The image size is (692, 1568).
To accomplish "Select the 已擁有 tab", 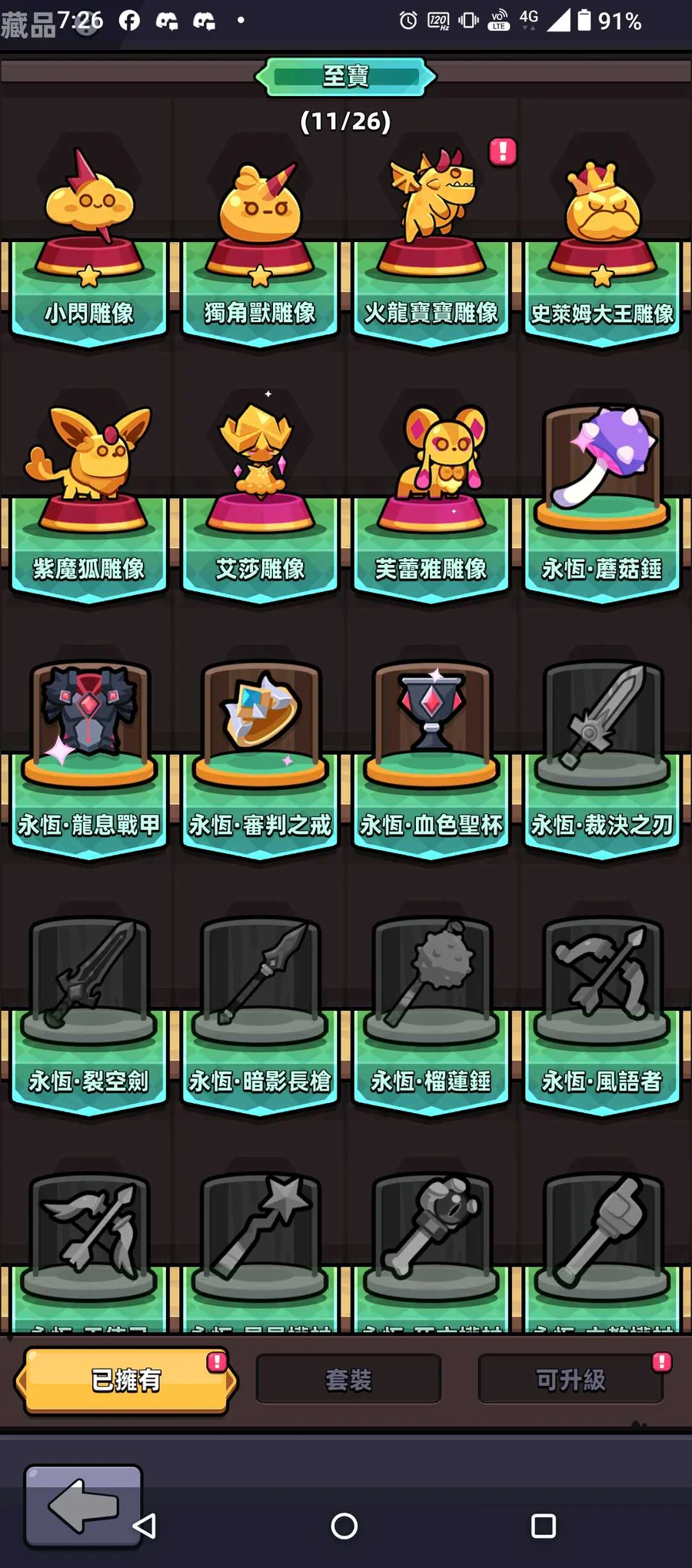I will coord(126,1380).
